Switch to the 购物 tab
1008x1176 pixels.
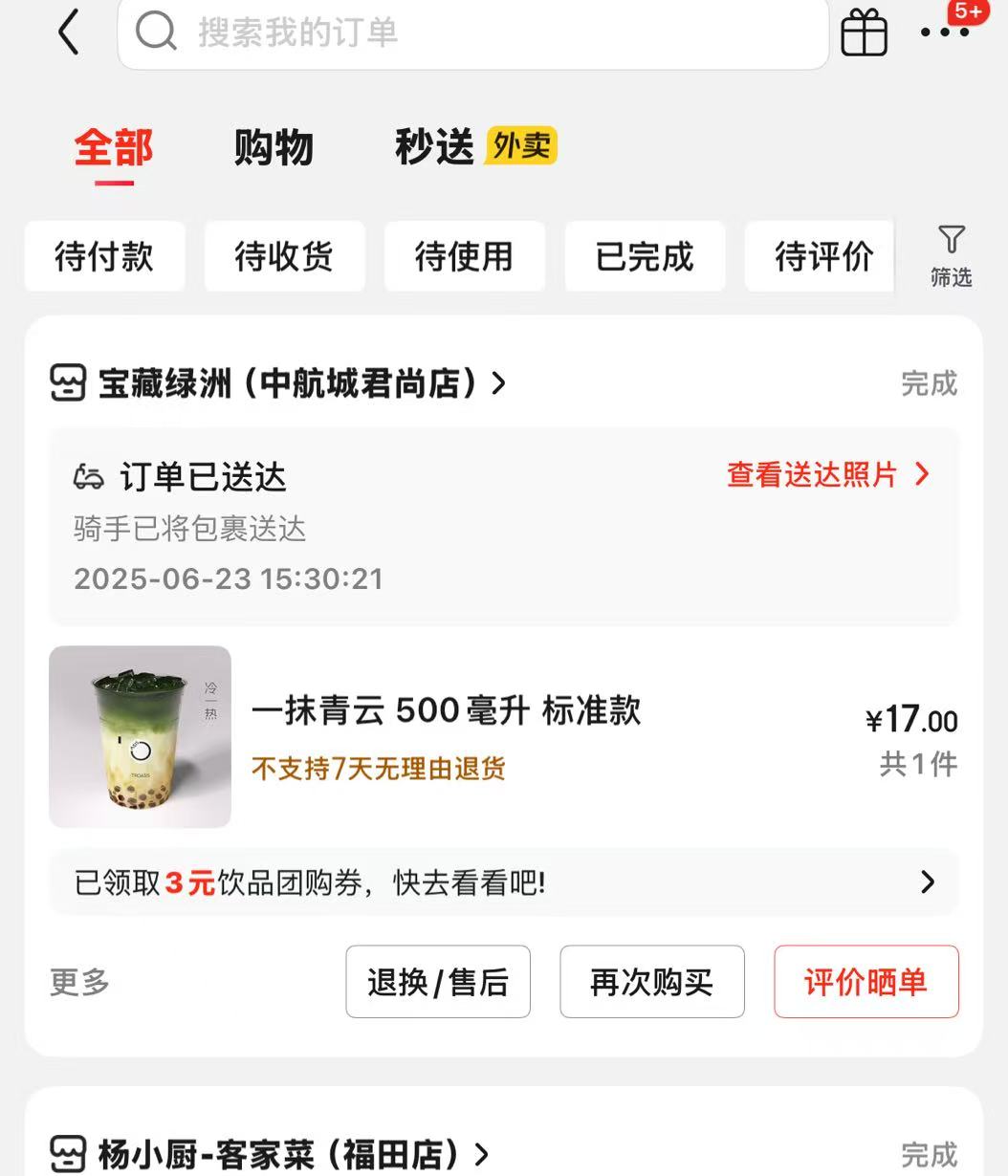tap(274, 148)
